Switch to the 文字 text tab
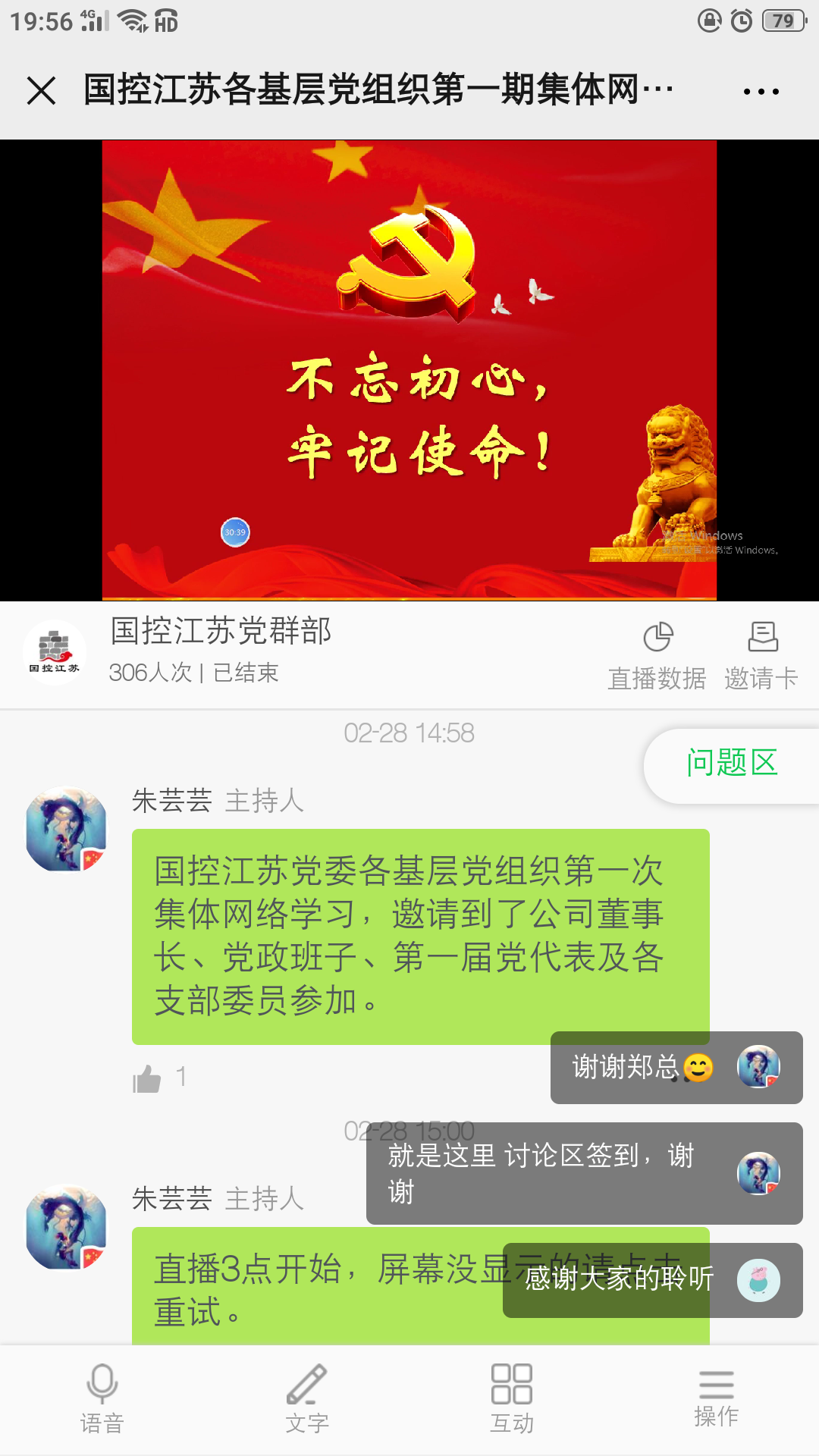 307,1399
